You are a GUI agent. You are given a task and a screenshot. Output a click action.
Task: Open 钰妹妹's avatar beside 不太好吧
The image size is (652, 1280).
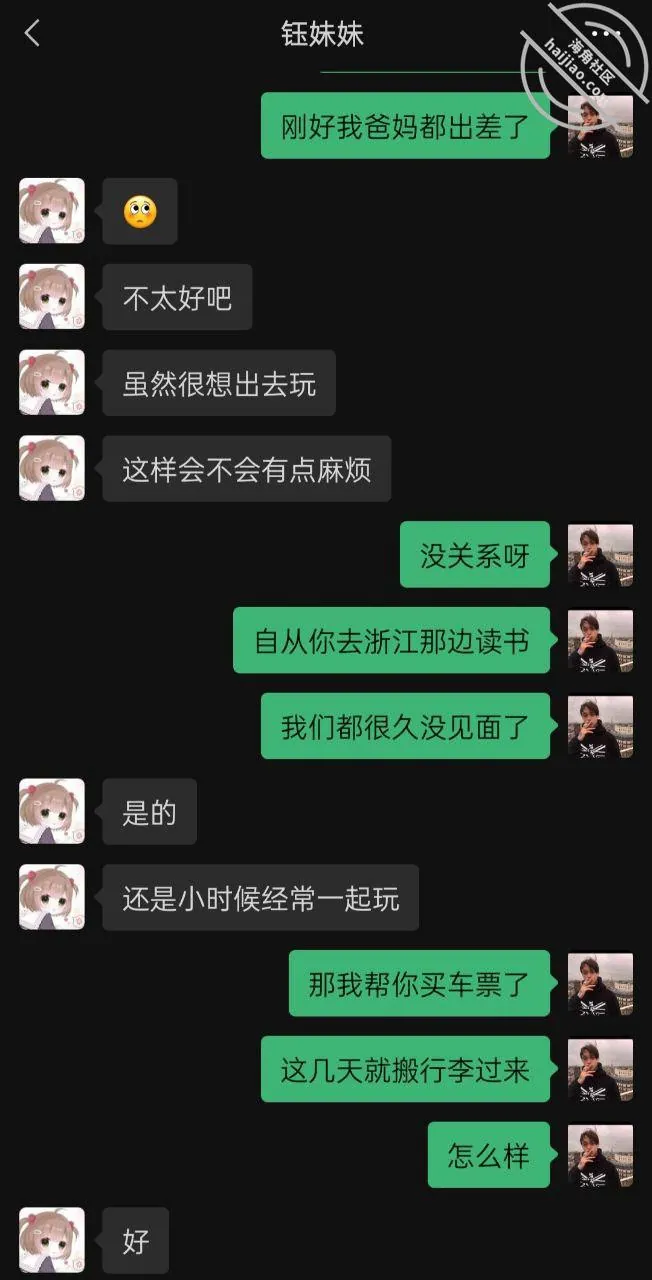click(52, 297)
